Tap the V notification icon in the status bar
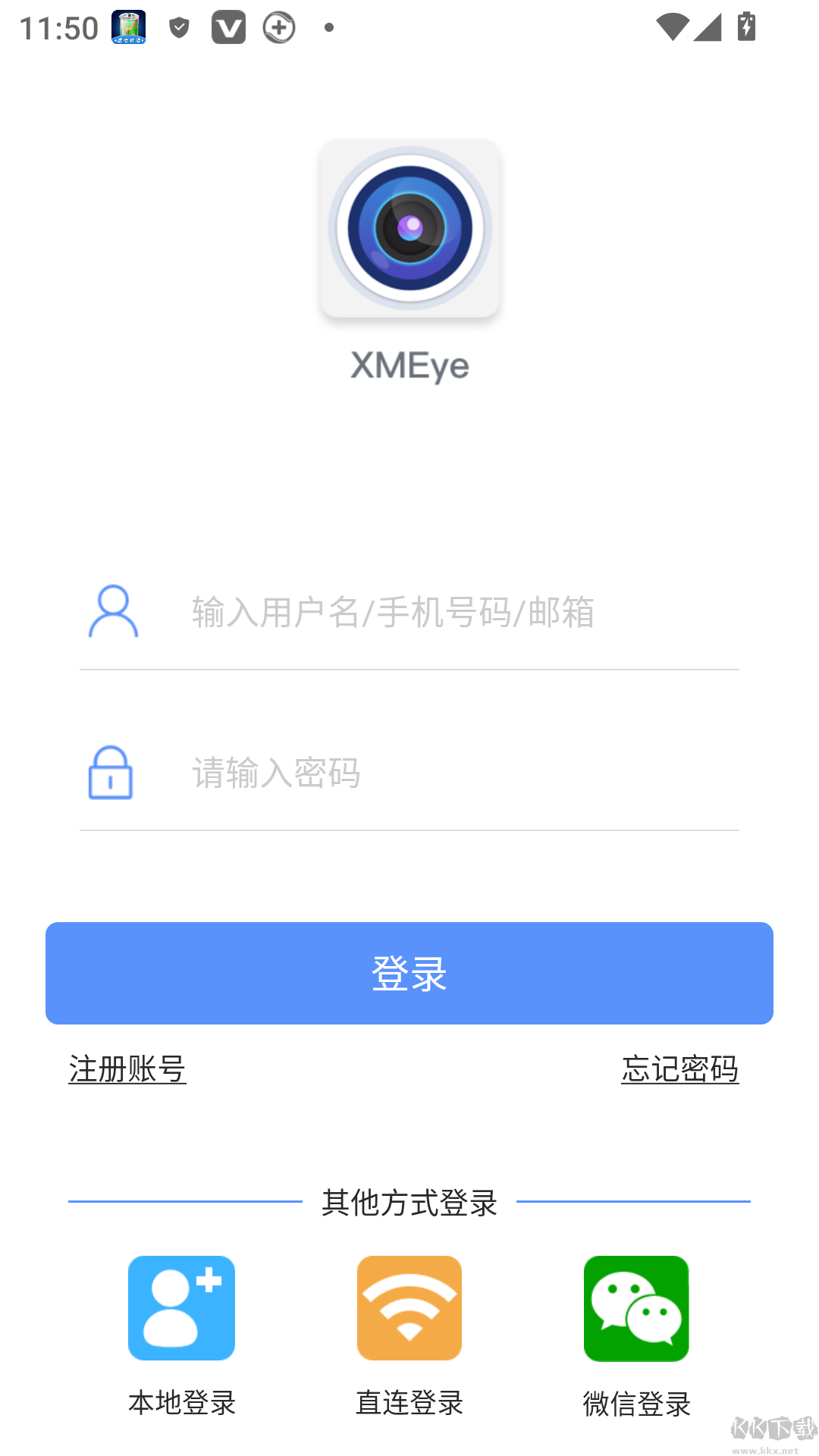The width and height of the screenshot is (819, 1456). 230,27
